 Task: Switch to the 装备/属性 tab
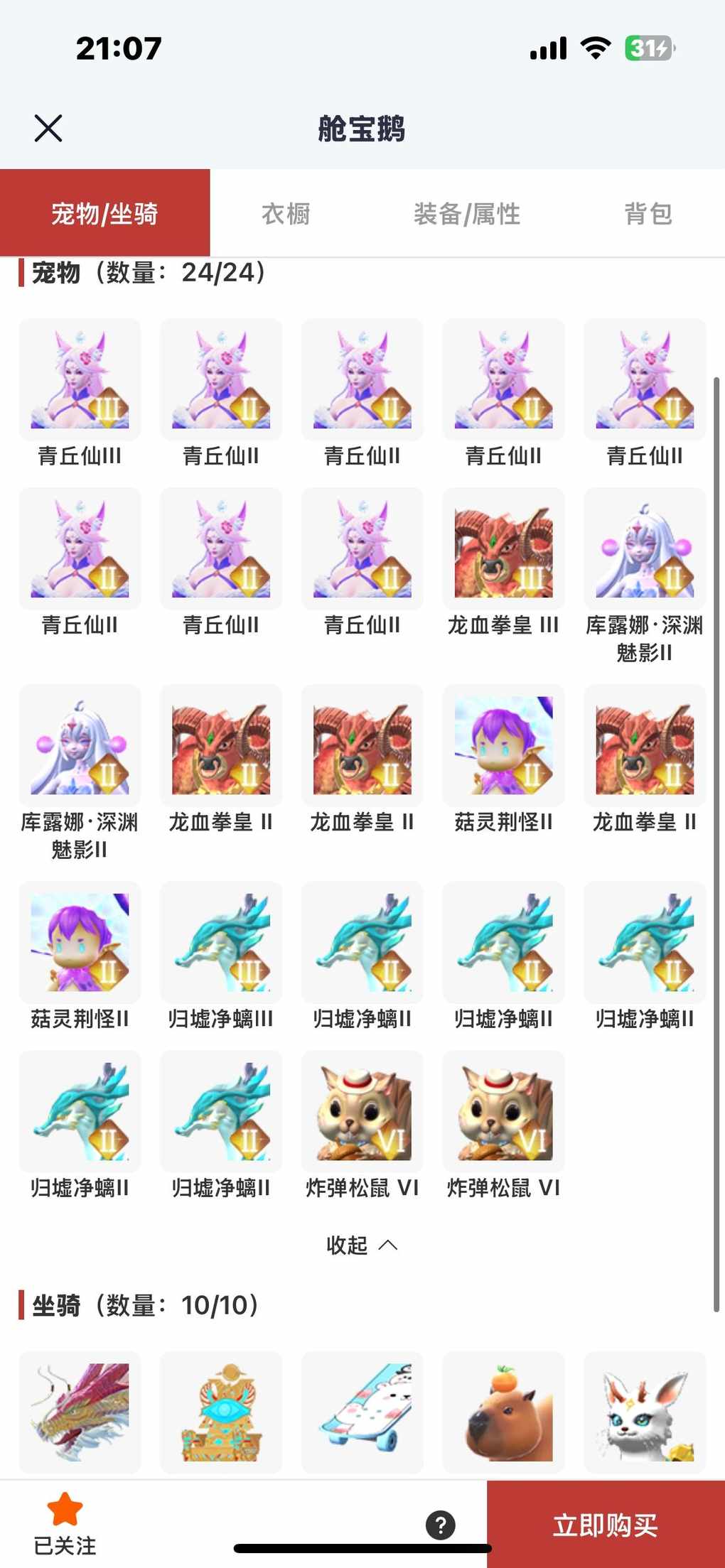(x=467, y=213)
